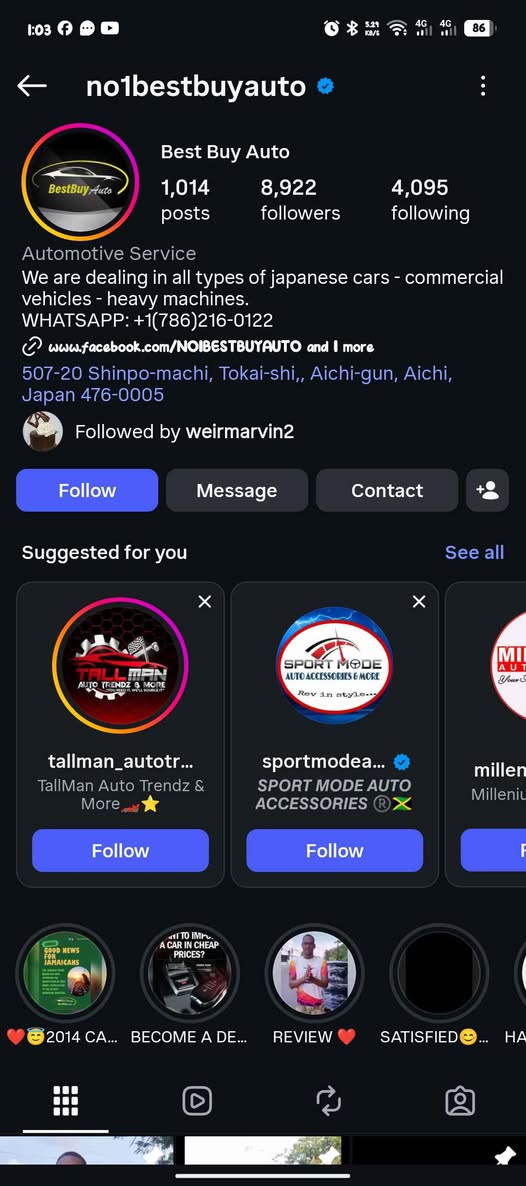Open the add-person suggestions icon

487,490
